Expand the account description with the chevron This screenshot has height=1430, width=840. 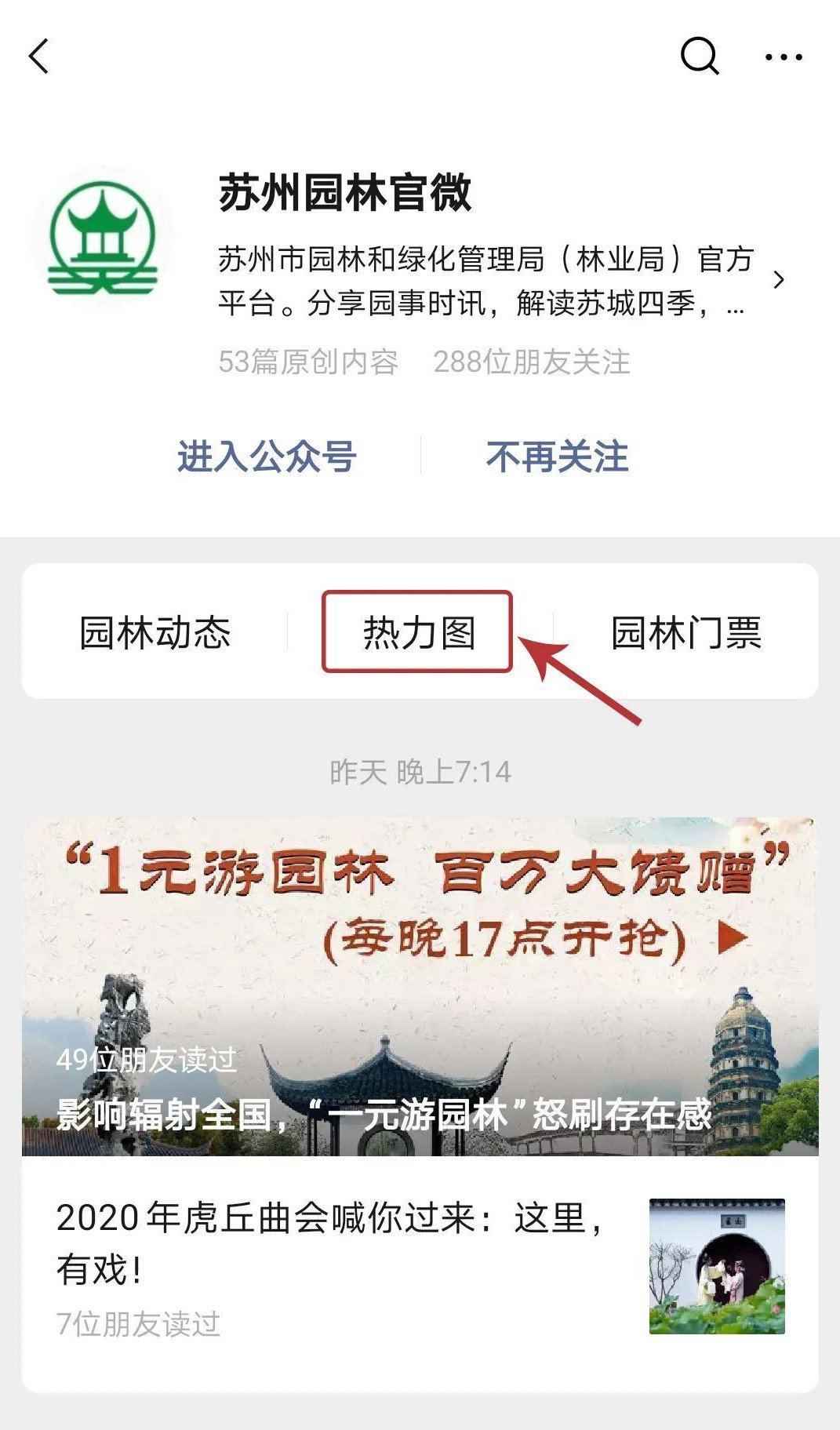[778, 280]
